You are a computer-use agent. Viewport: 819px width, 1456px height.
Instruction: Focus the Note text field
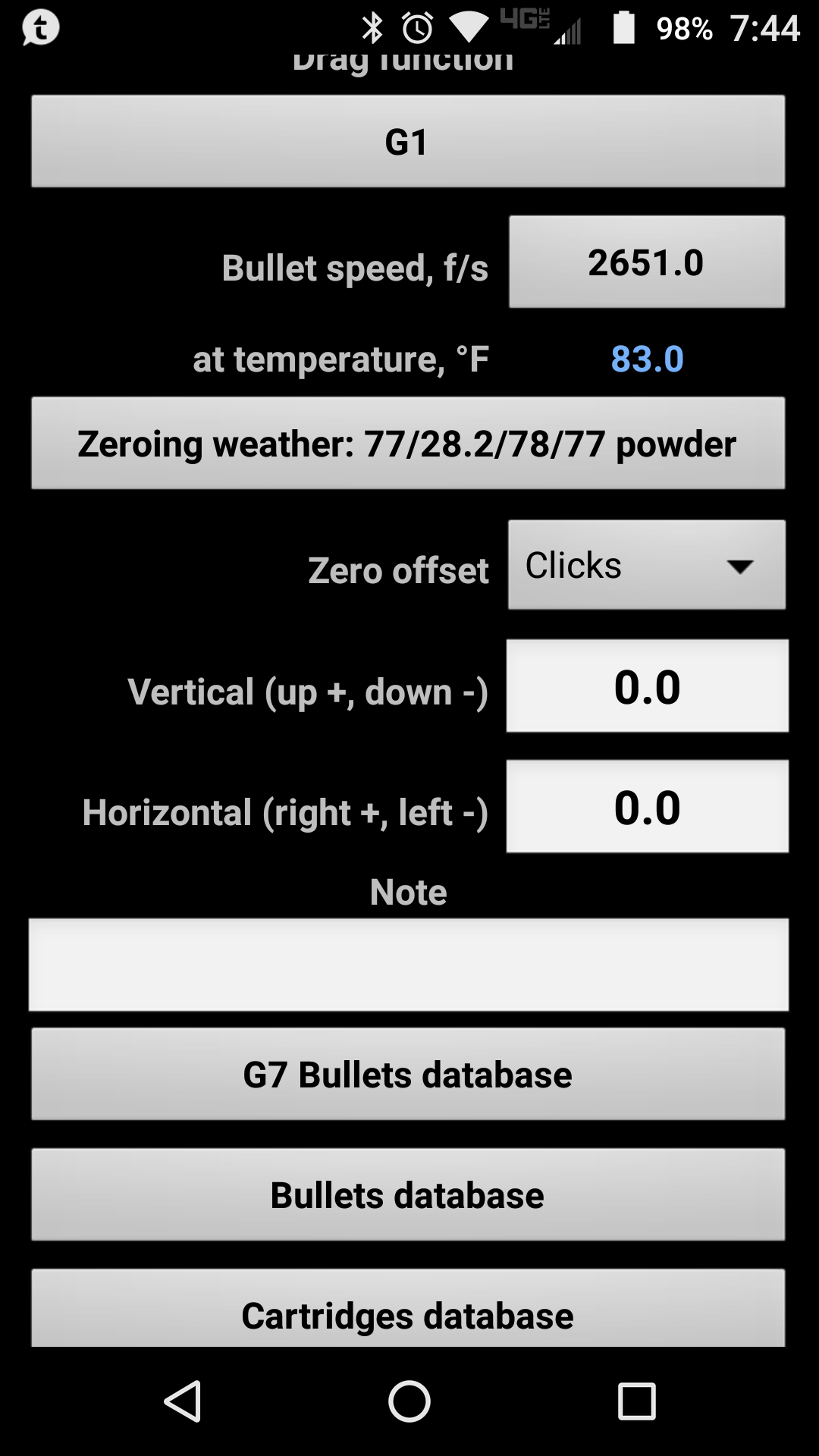tap(408, 965)
